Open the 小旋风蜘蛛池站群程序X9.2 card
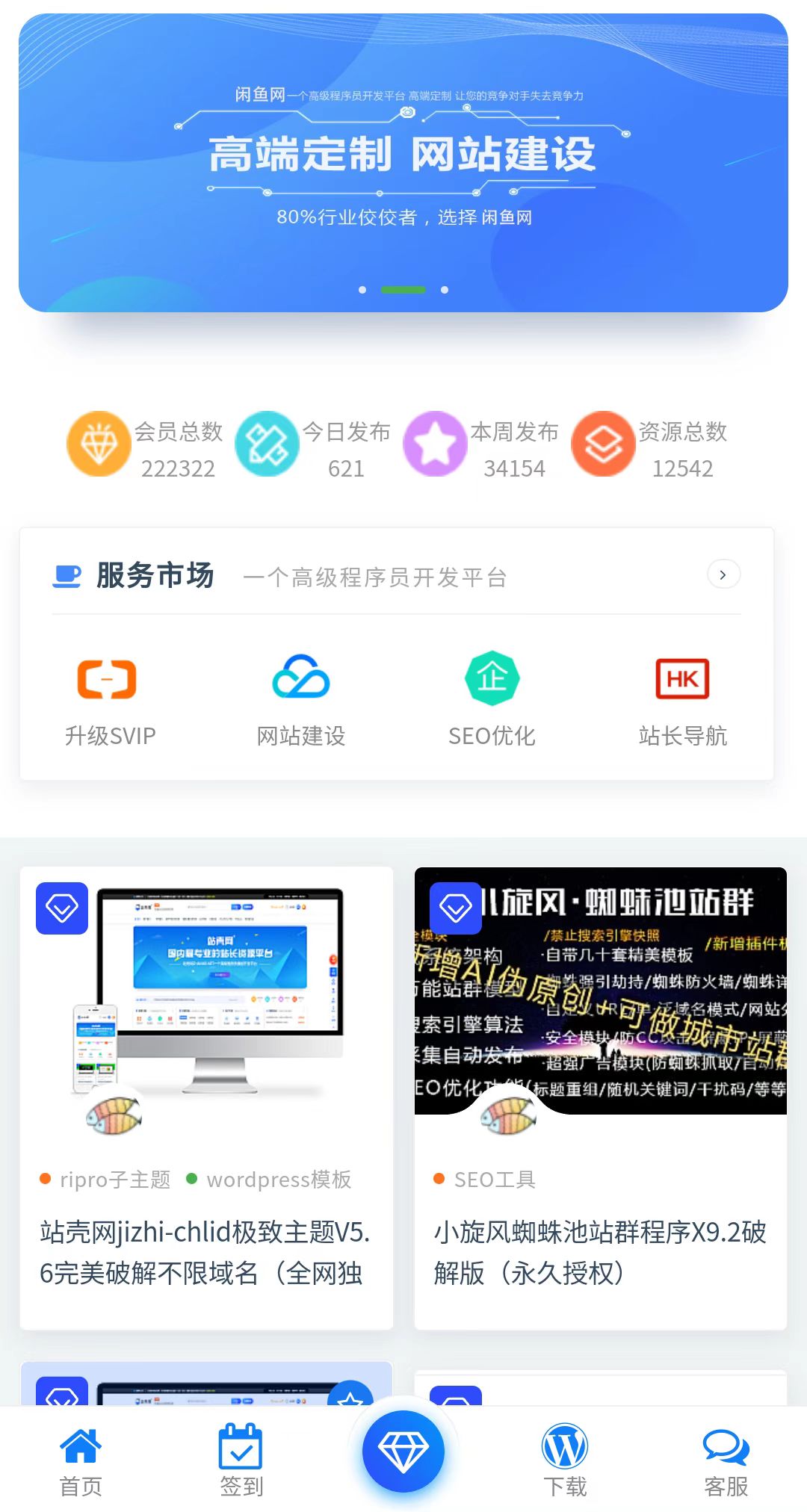807x1512 pixels. 600,1252
